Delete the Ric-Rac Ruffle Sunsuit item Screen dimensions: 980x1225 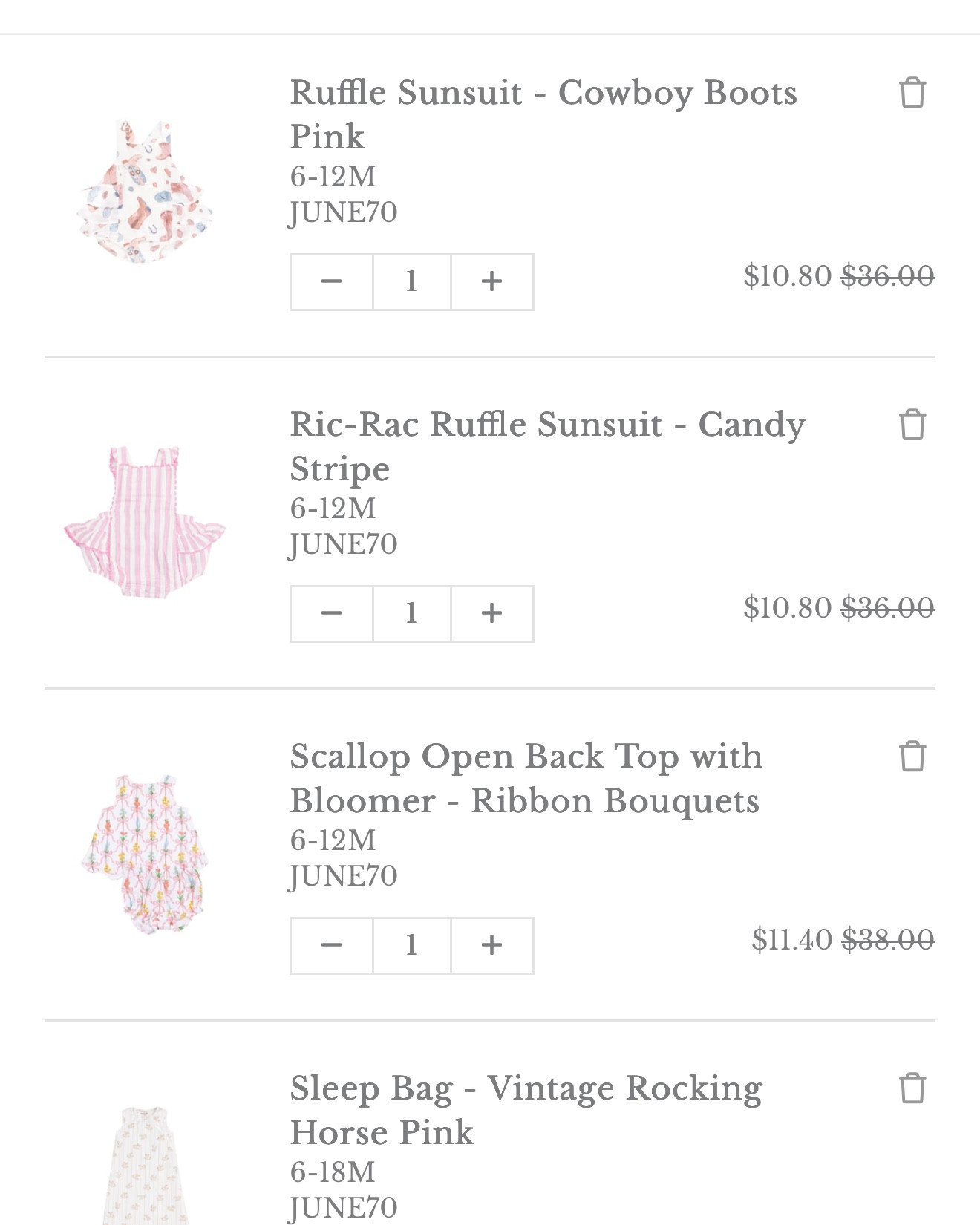click(x=912, y=423)
